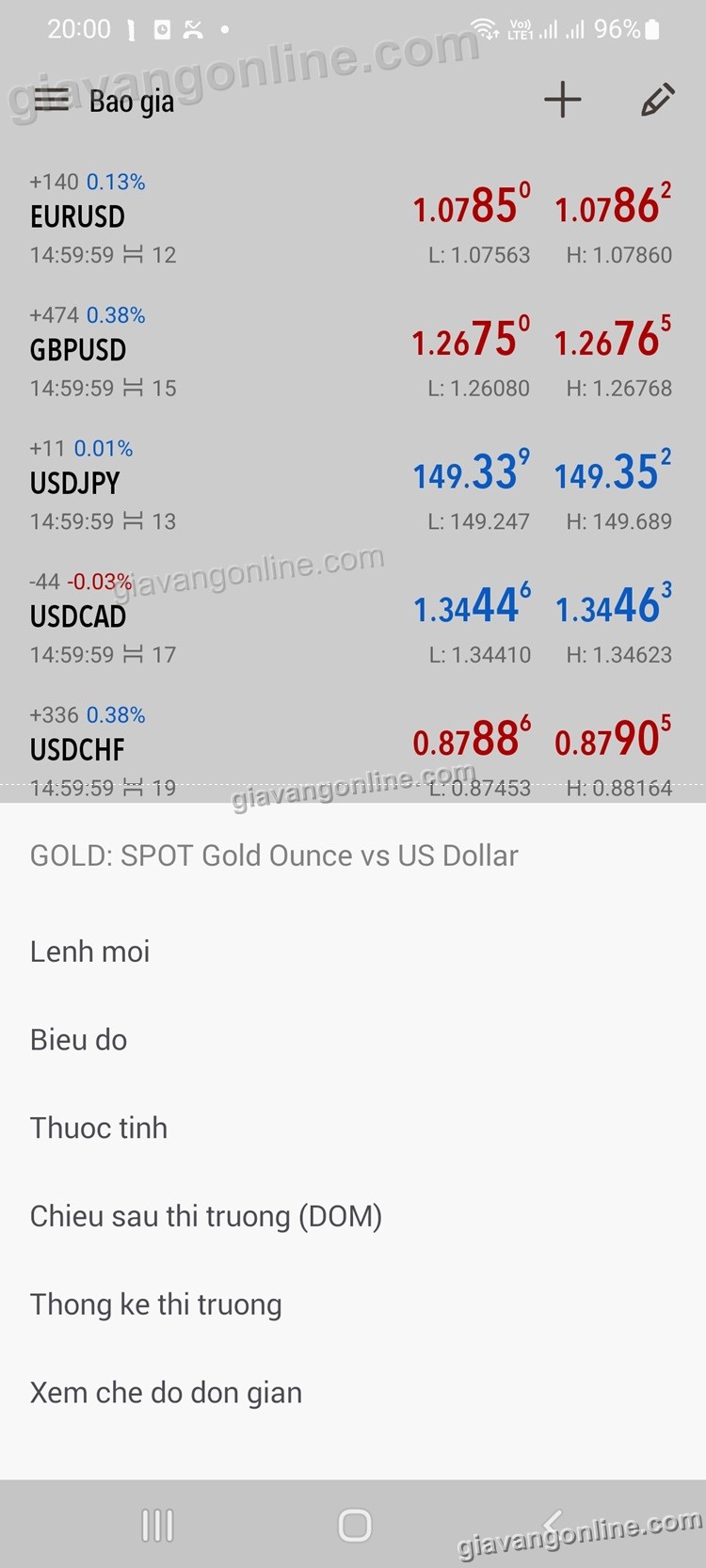Open the USDJPY quote row

[x=353, y=484]
